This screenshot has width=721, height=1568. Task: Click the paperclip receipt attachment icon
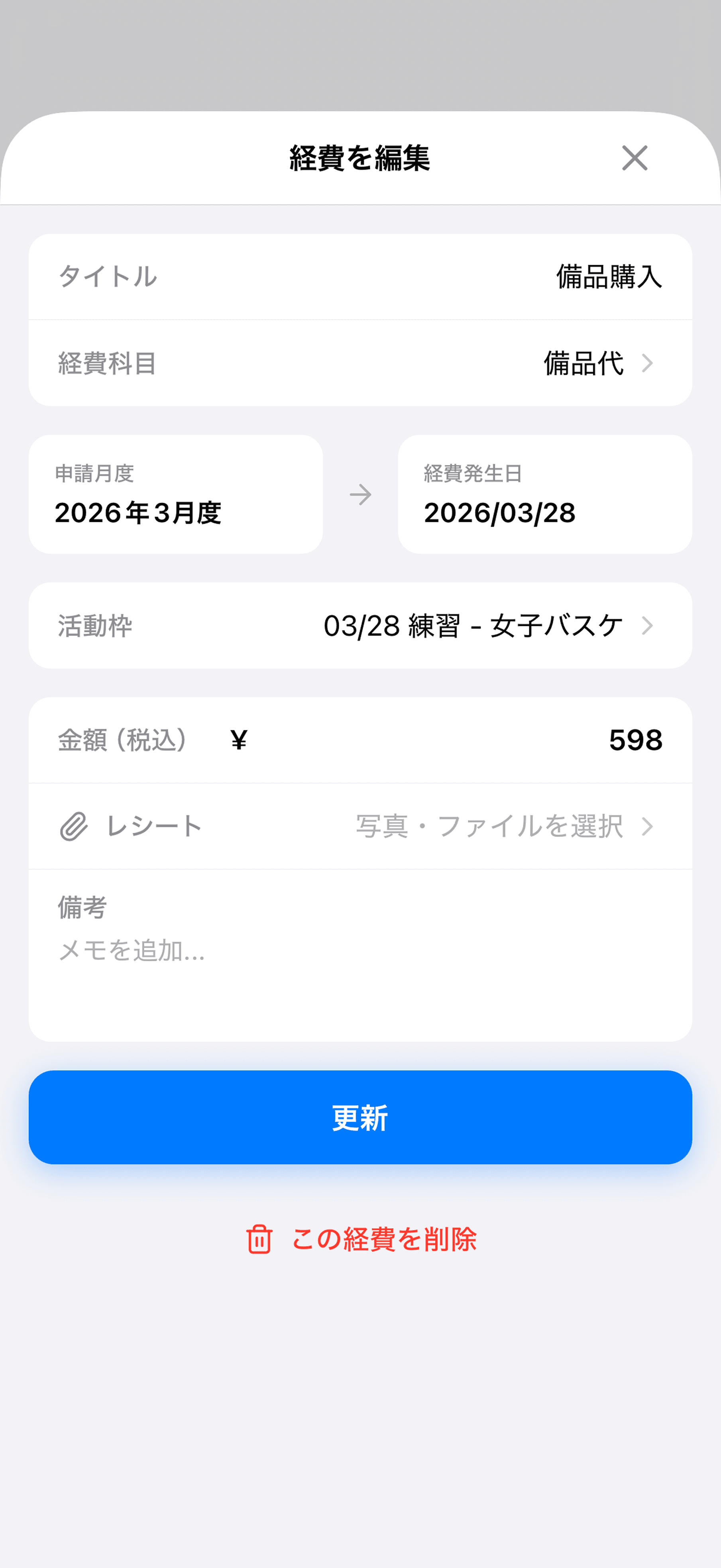(x=73, y=826)
